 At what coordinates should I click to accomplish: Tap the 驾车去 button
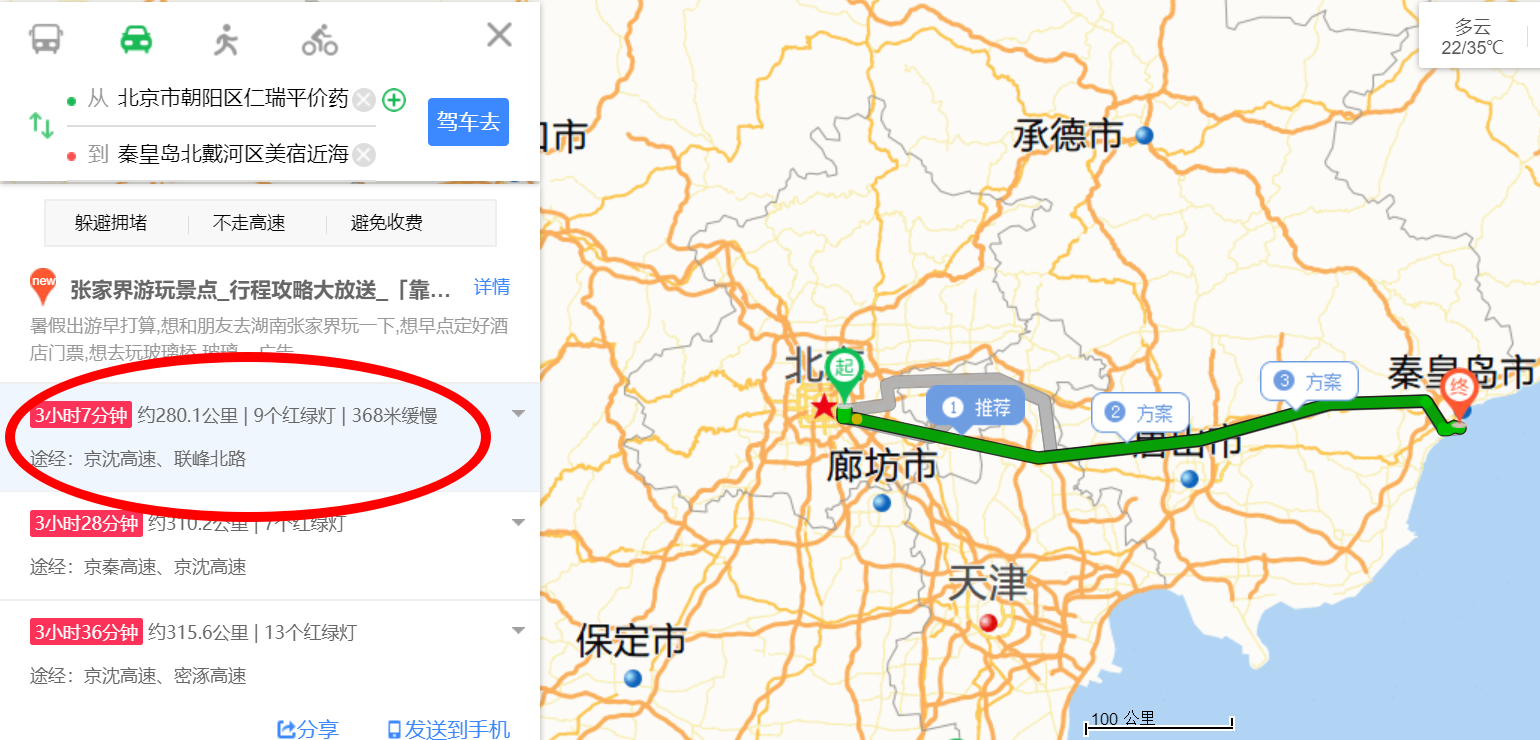tap(468, 122)
